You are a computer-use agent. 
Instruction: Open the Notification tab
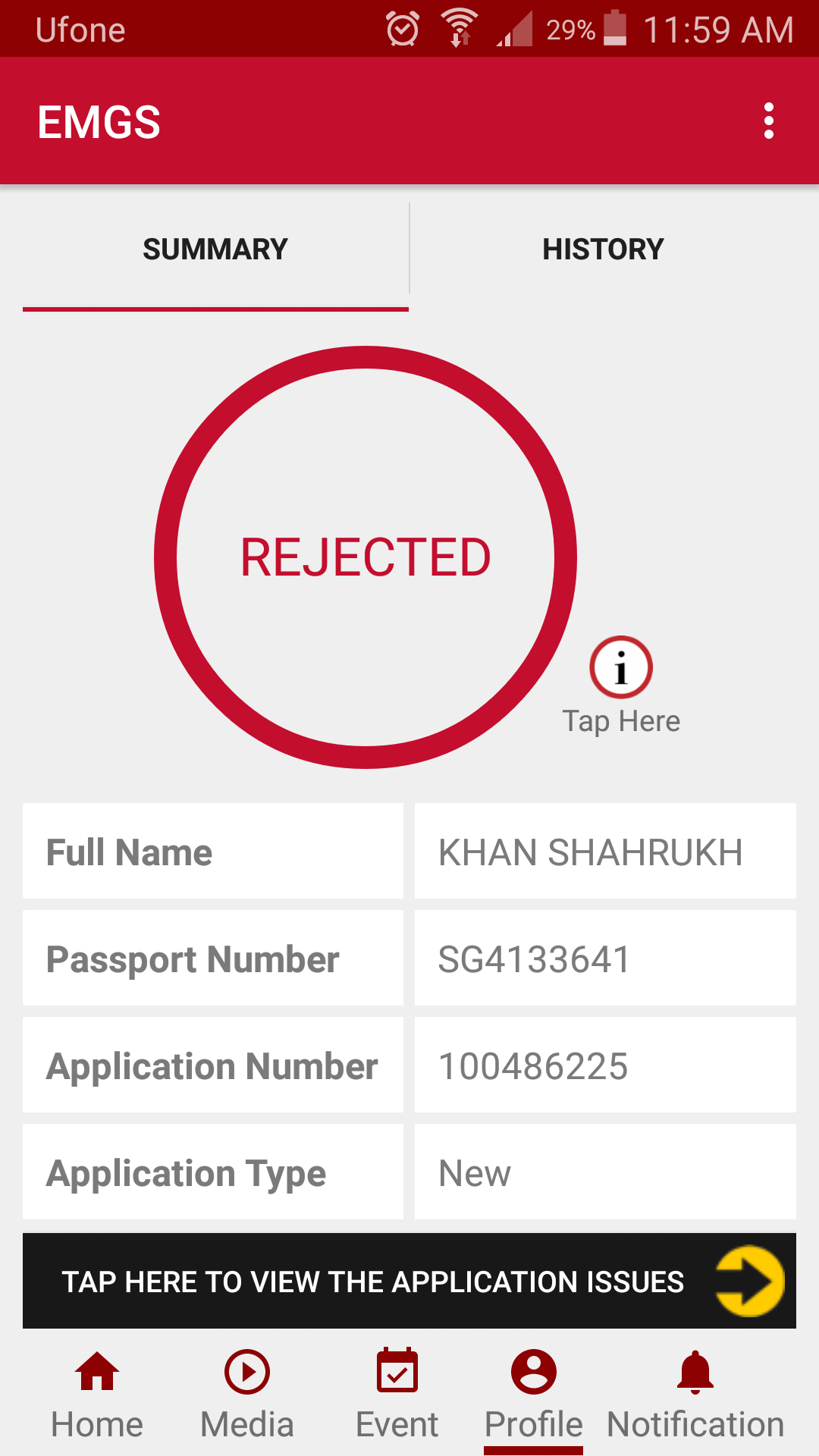pyautogui.click(x=695, y=1394)
